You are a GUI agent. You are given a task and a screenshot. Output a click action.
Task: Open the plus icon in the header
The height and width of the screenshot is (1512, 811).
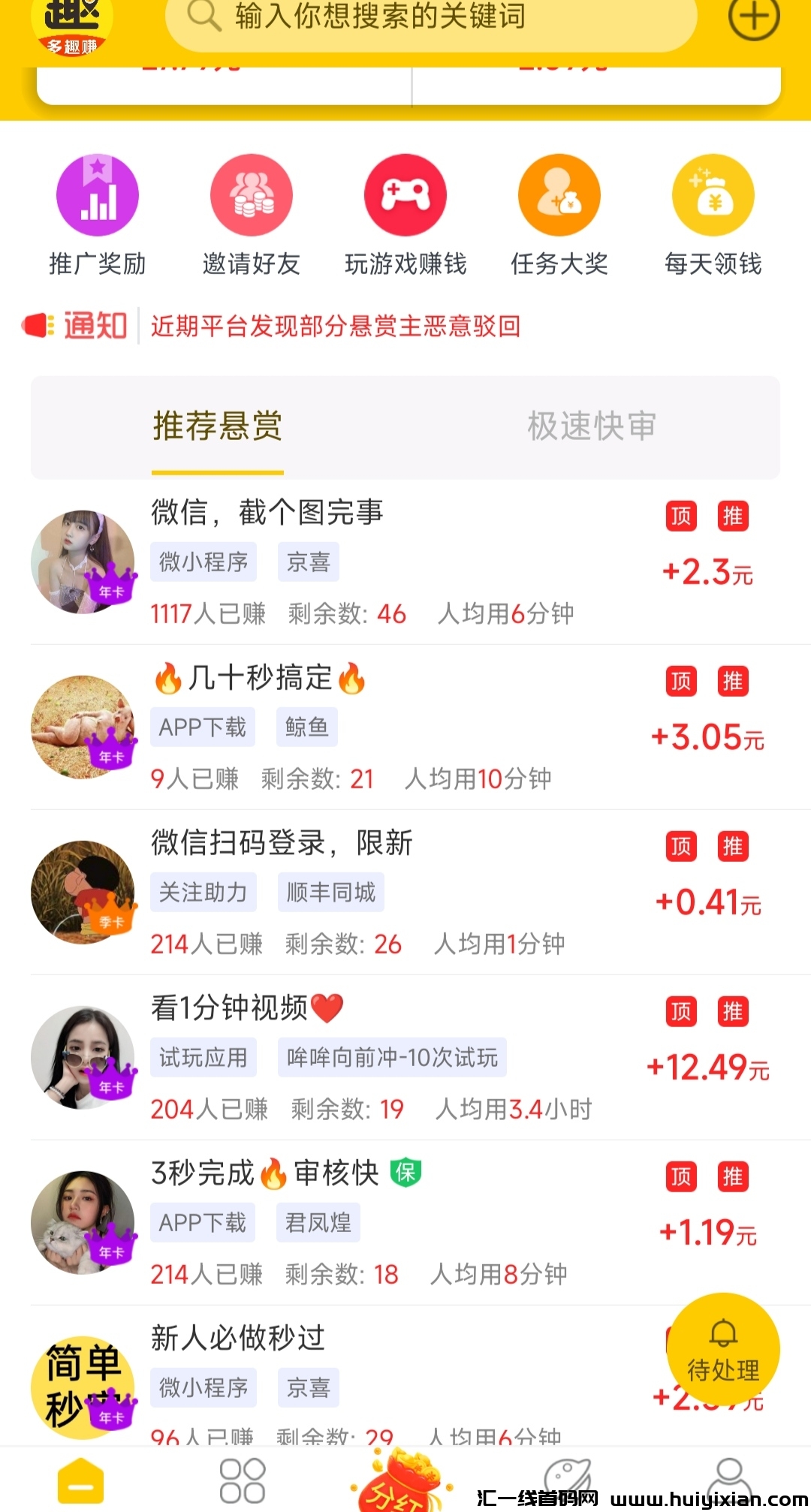click(x=753, y=18)
